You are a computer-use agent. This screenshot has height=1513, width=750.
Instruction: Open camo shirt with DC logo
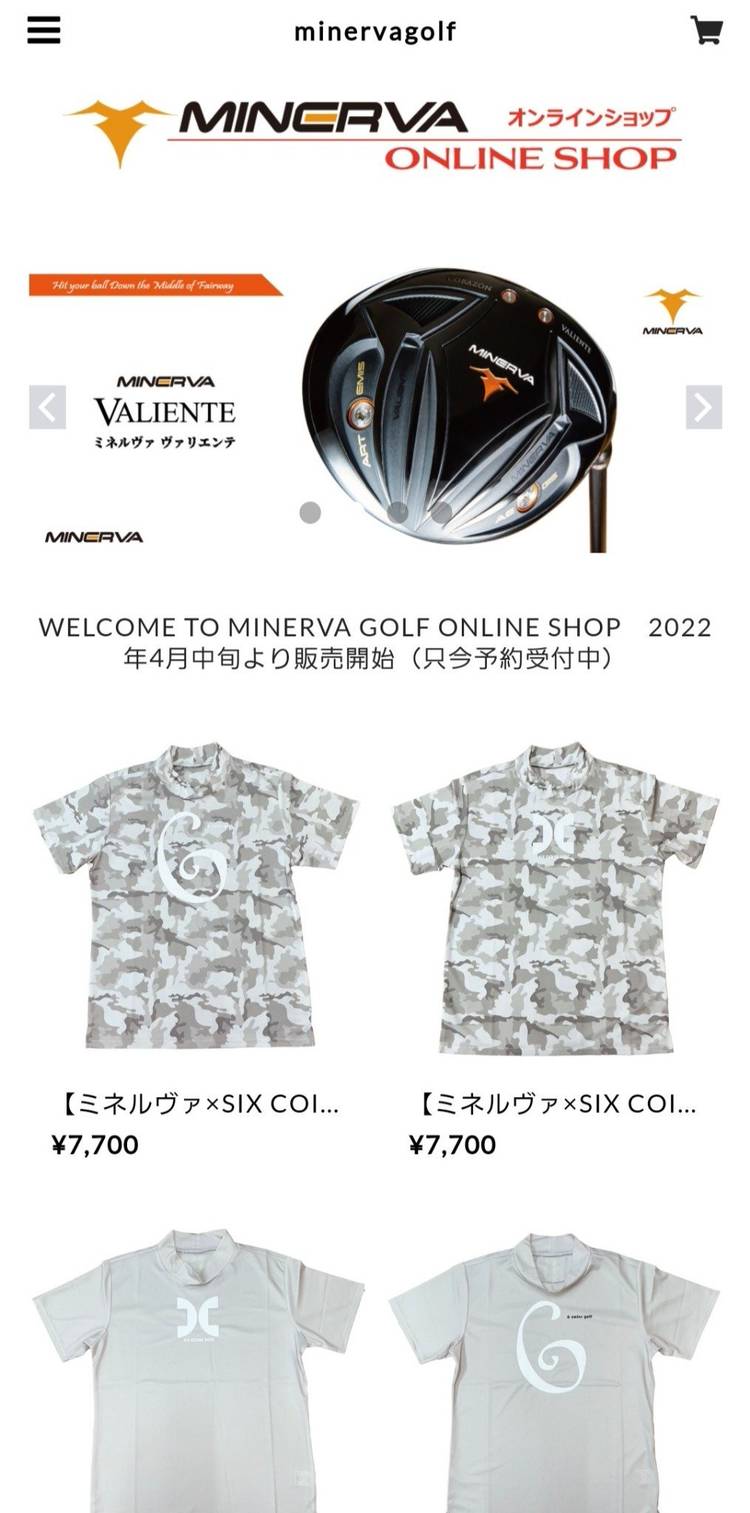click(555, 895)
